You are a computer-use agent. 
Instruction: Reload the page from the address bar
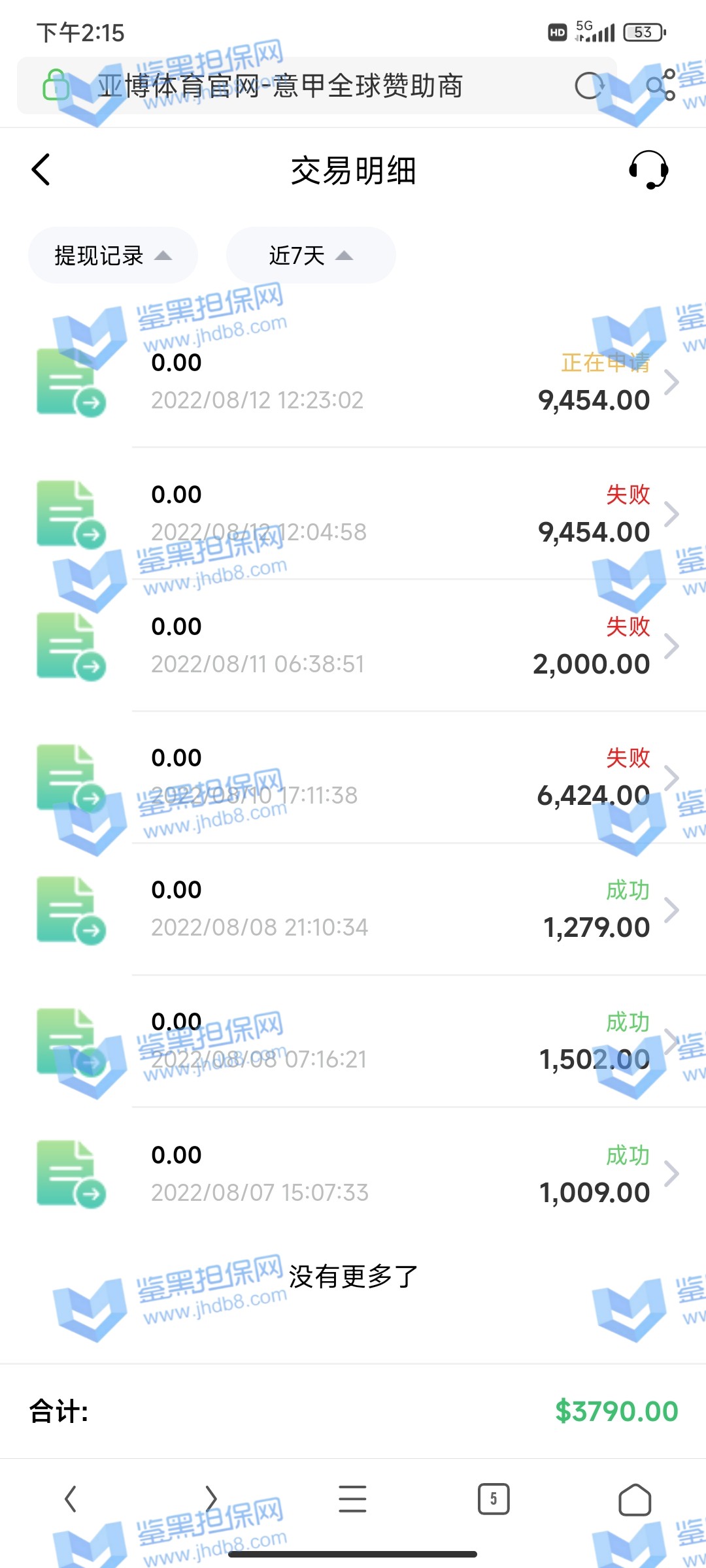coord(589,86)
